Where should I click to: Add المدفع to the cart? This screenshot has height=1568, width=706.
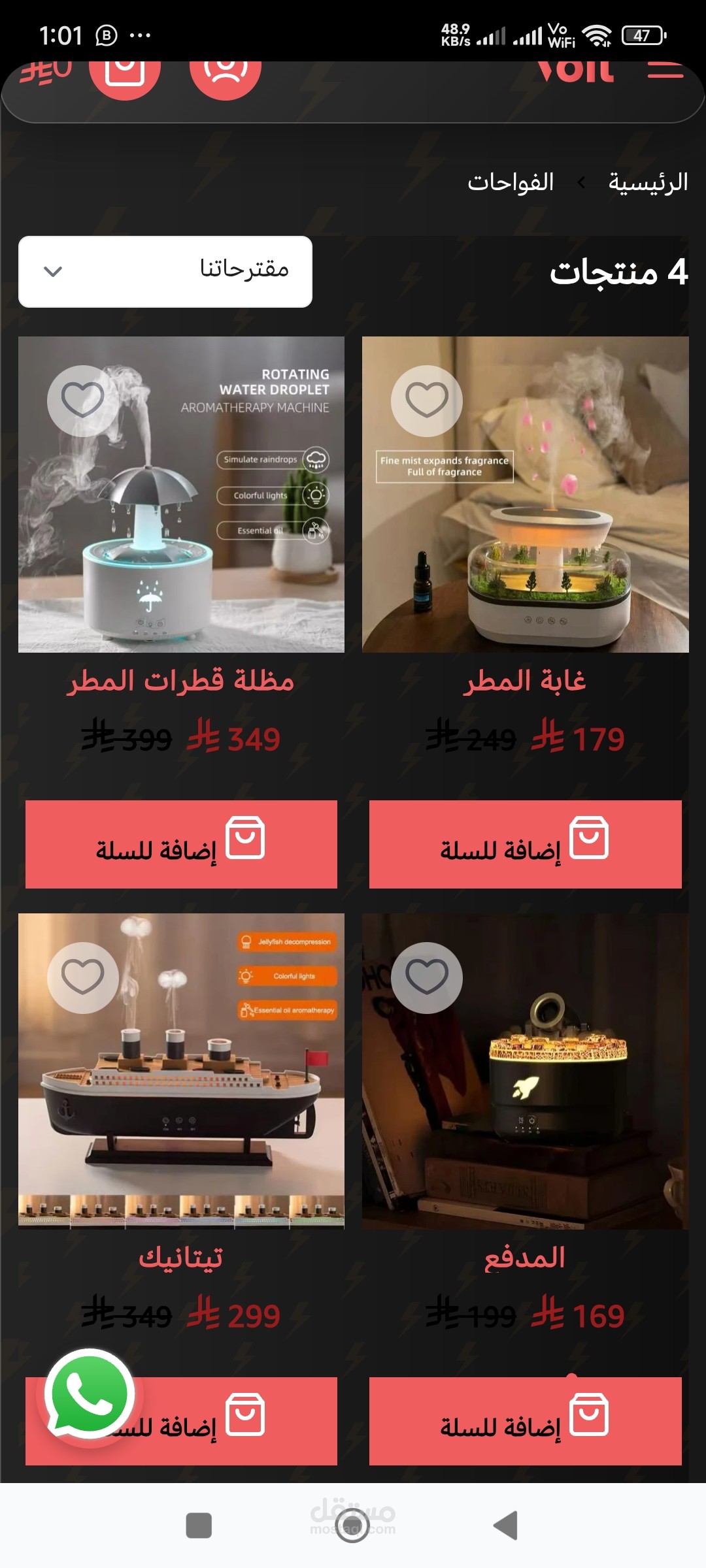pos(525,1421)
